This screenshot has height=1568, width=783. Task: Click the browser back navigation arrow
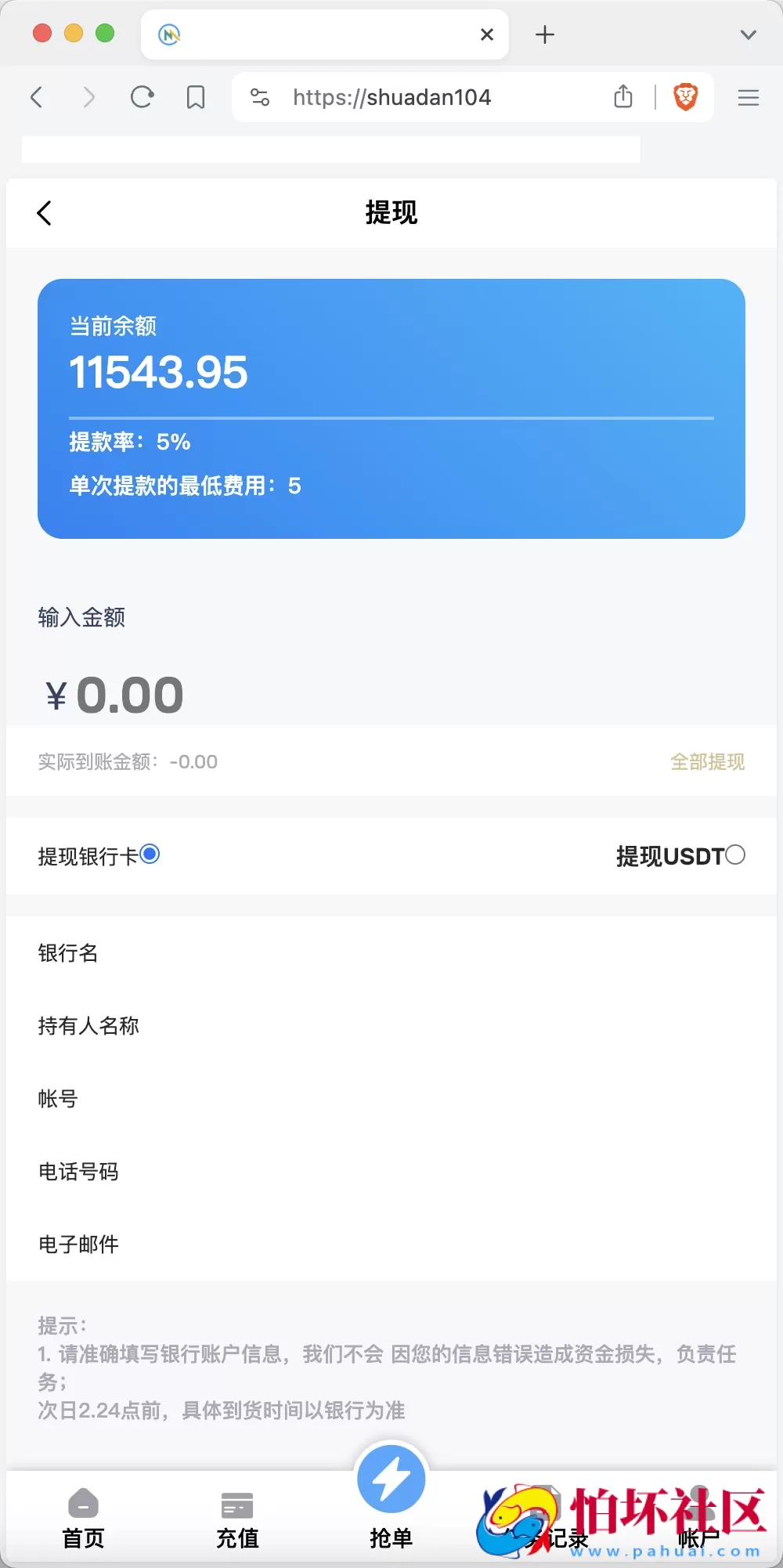(36, 96)
